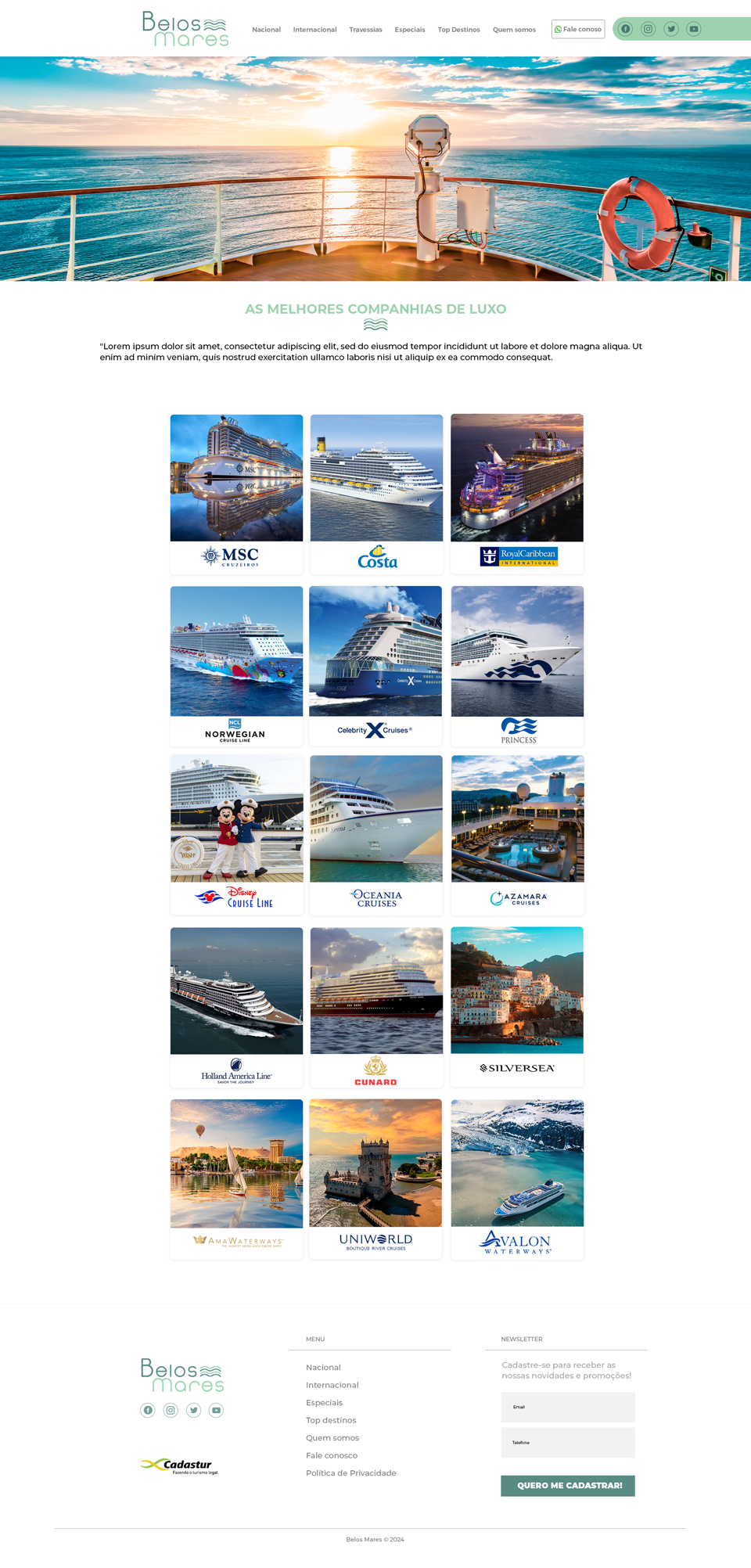Open the Política de Privacidade link
Image resolution: width=751 pixels, height=1568 pixels.
[x=350, y=1473]
